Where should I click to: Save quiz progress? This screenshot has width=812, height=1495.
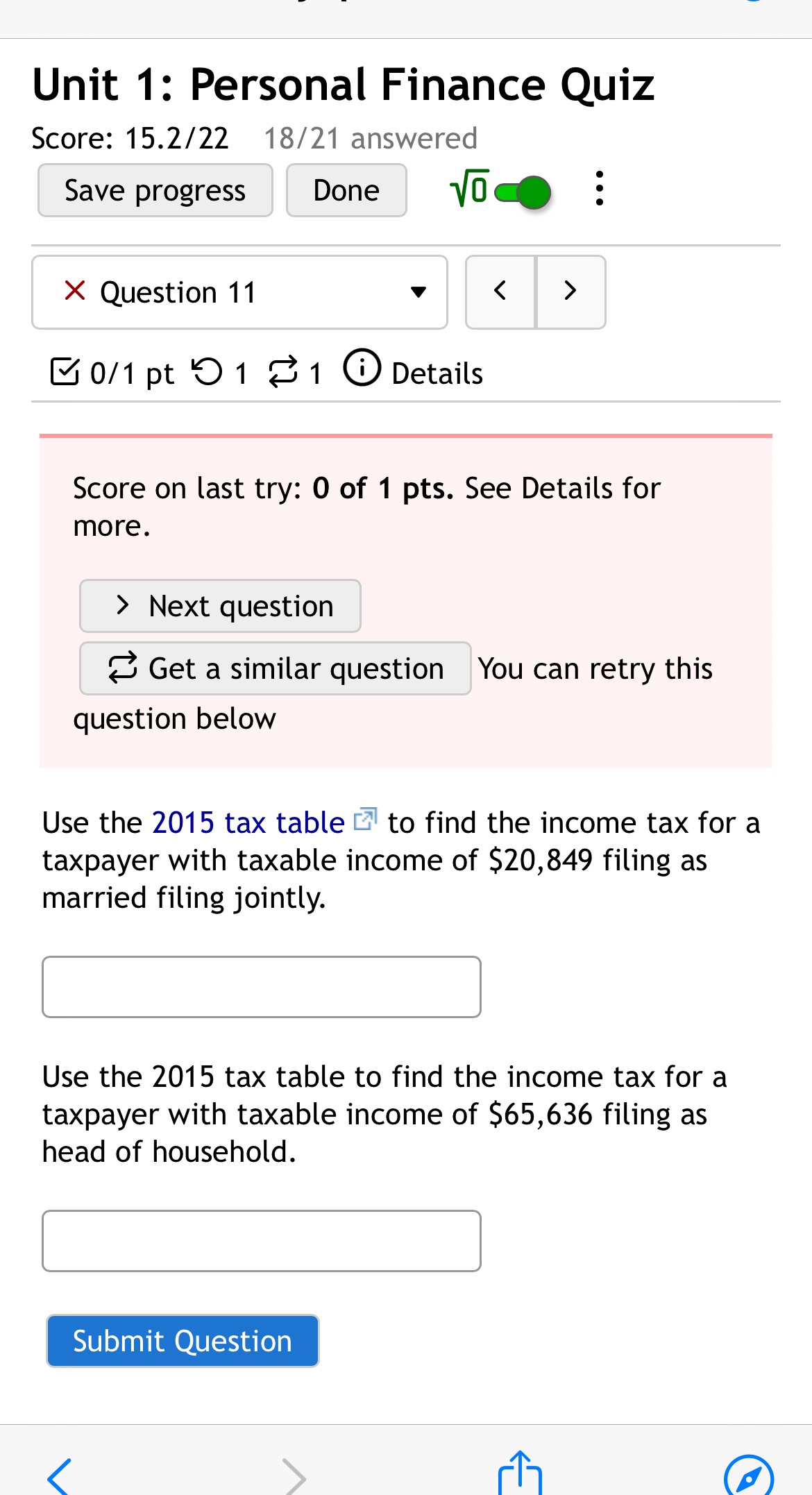tap(155, 190)
